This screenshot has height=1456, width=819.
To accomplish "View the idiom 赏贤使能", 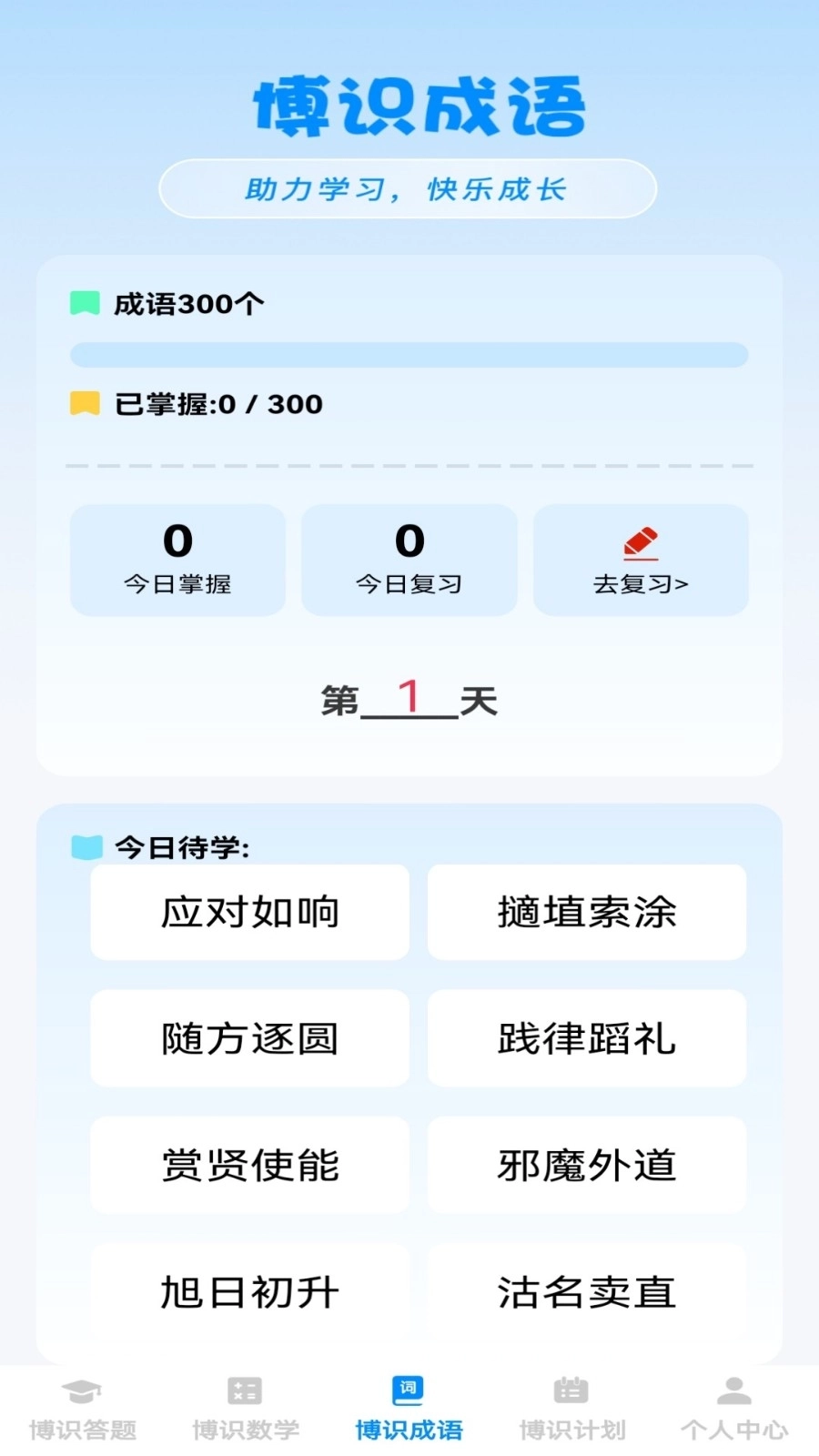I will point(250,1165).
